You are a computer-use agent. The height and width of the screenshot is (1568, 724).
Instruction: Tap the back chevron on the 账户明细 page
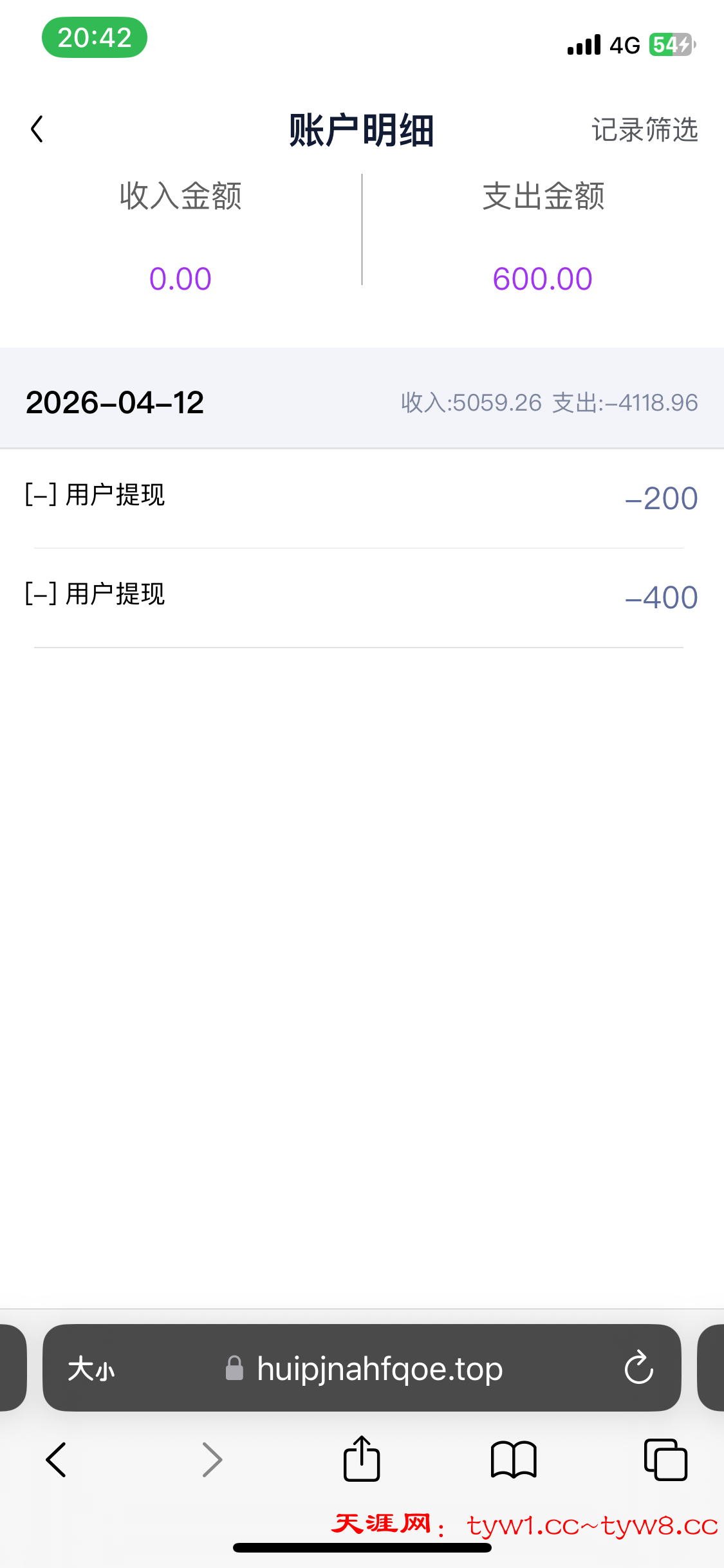(37, 129)
